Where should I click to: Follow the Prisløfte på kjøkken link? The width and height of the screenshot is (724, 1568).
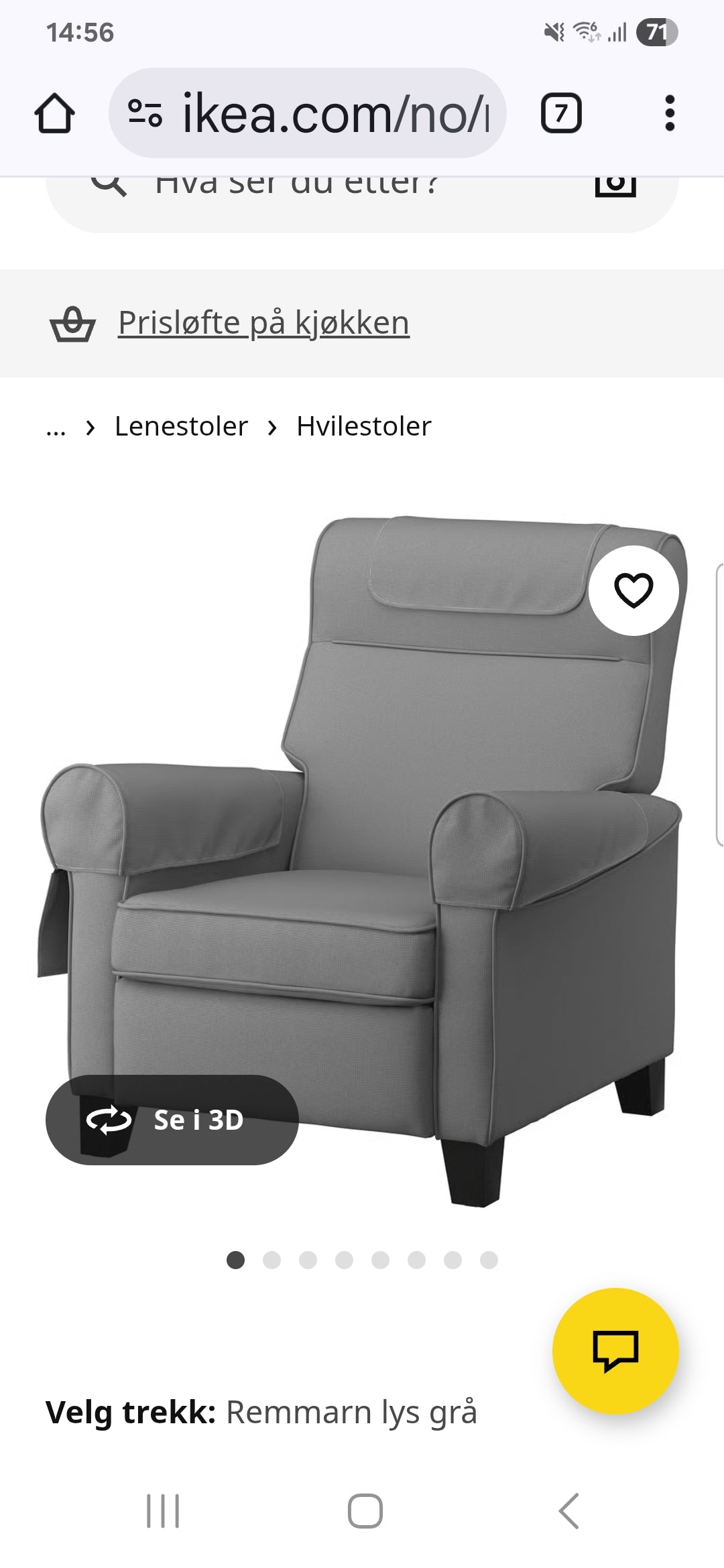click(263, 322)
